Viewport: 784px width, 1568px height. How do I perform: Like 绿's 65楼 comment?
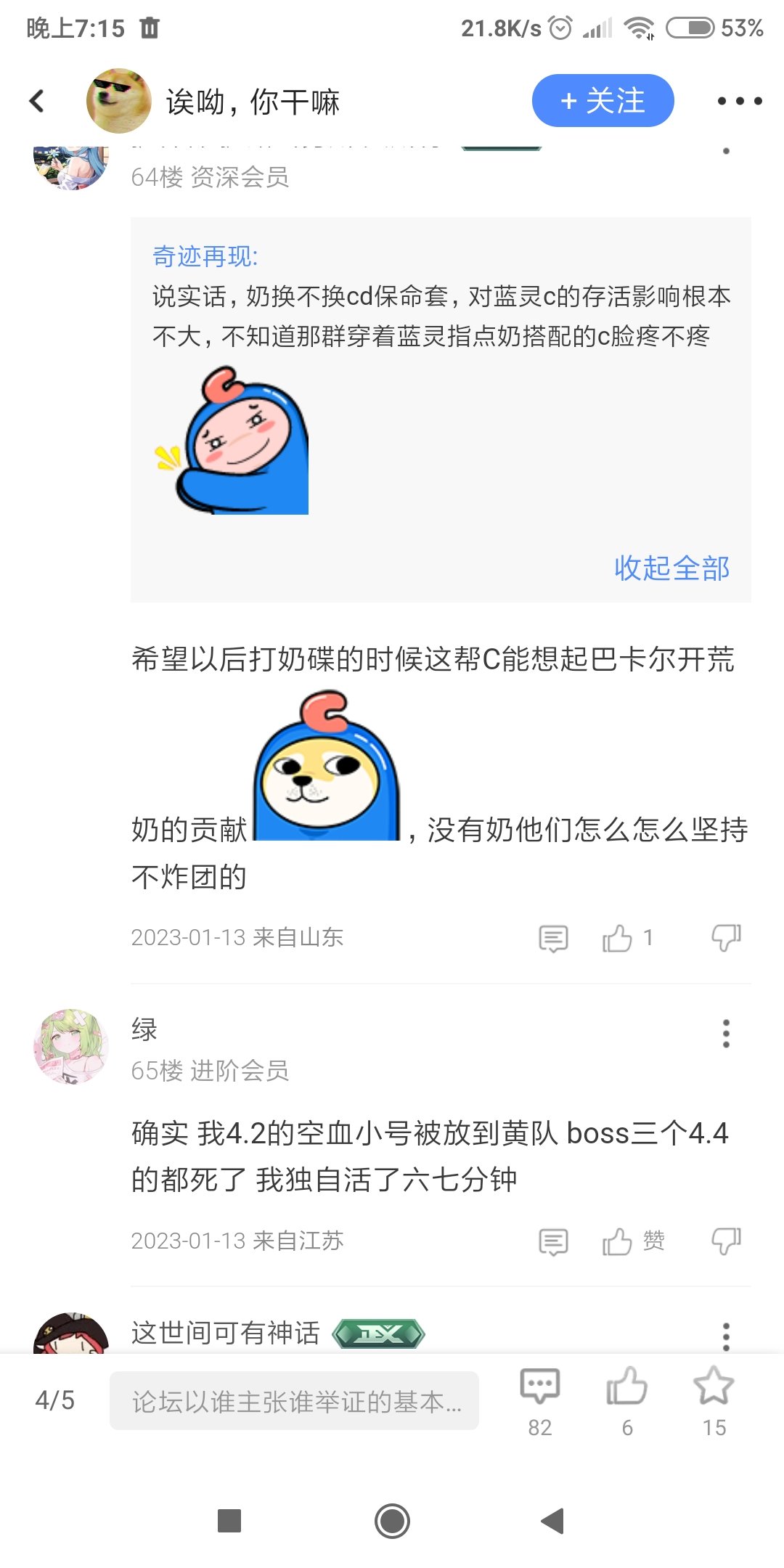coord(617,1241)
